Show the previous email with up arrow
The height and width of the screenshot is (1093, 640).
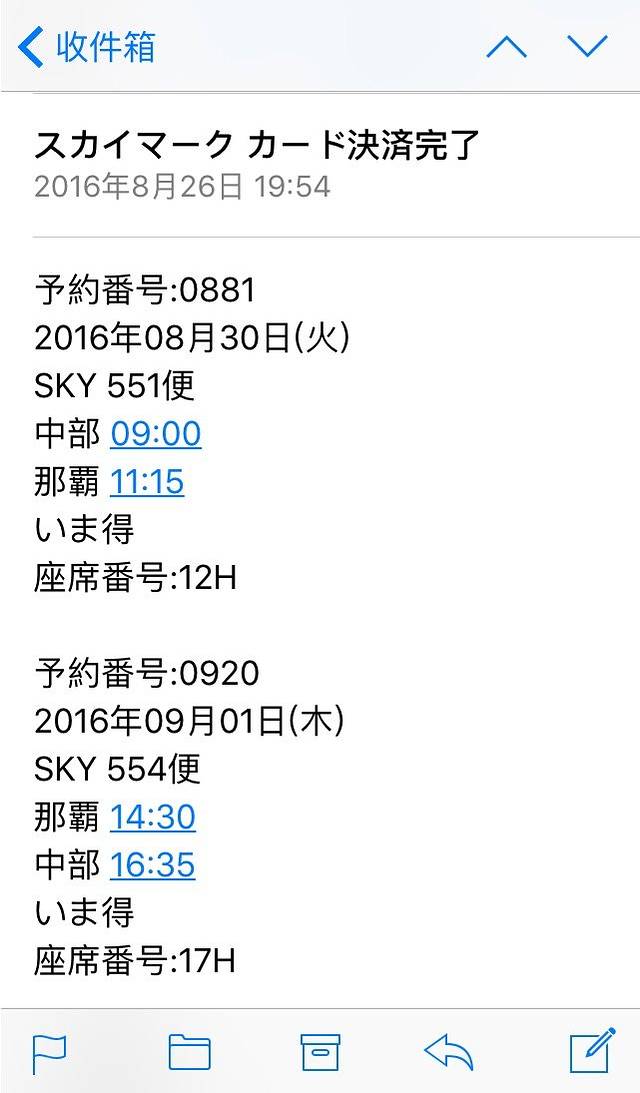coord(506,47)
